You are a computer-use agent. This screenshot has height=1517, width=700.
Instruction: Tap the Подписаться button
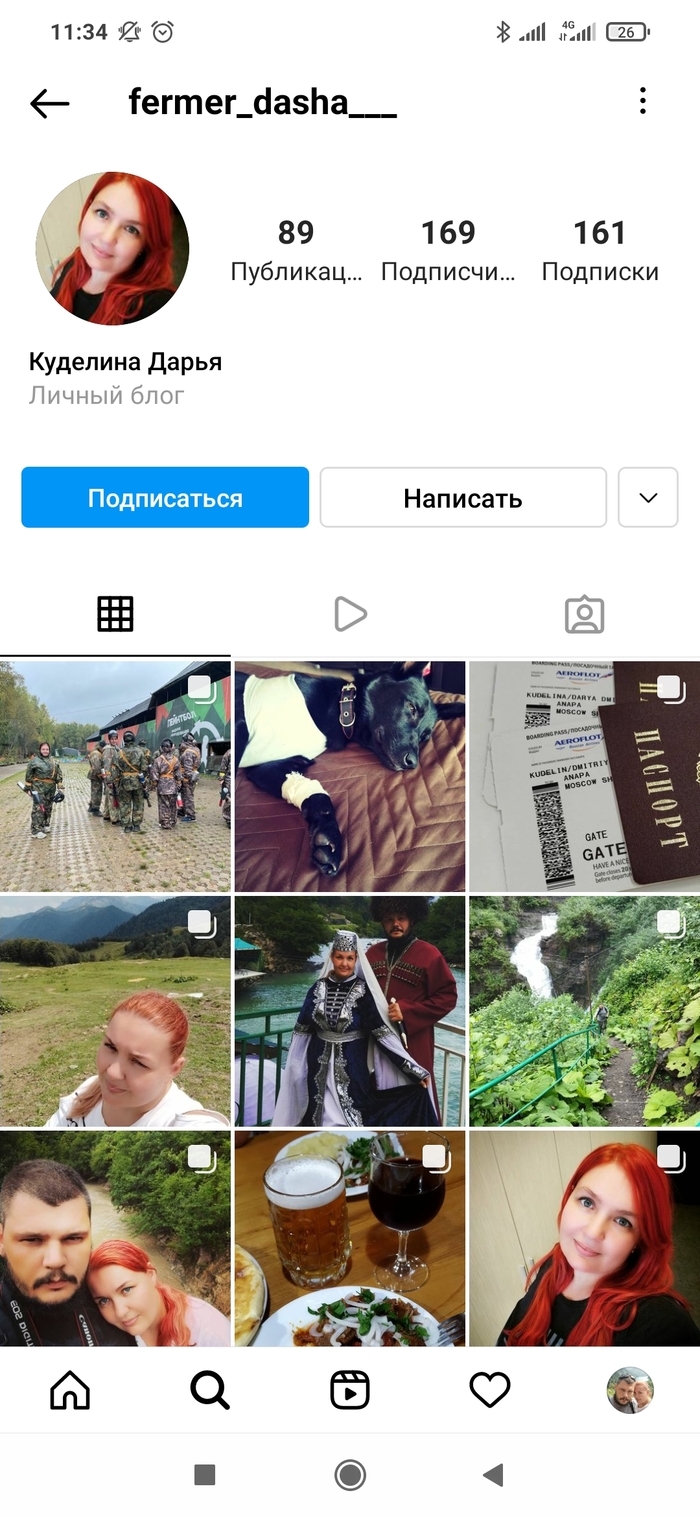(x=165, y=497)
